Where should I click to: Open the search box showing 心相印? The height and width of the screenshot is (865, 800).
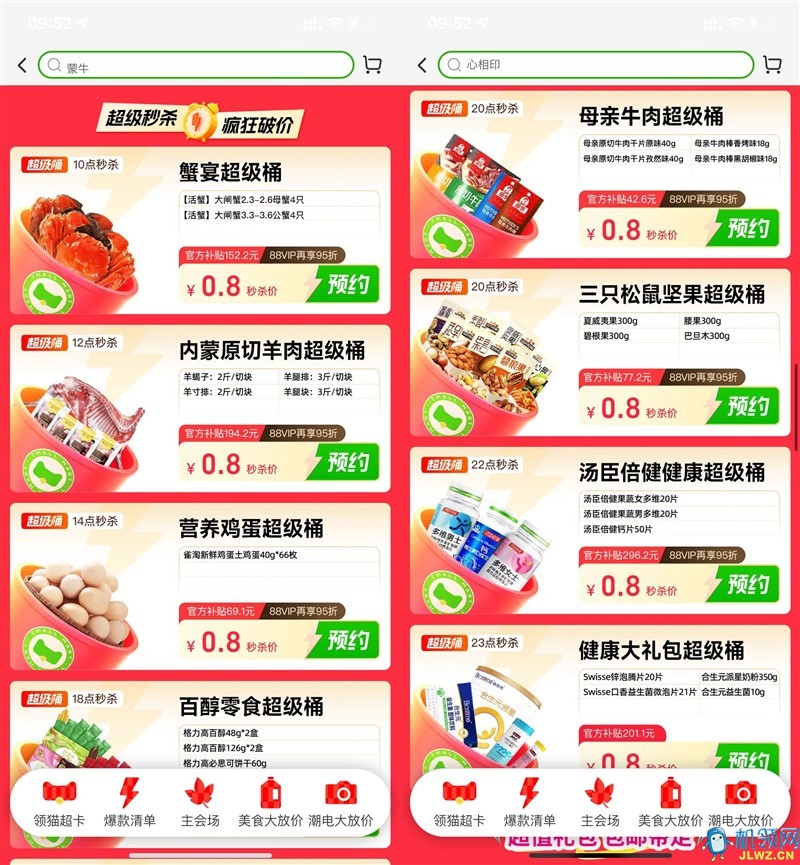coord(595,66)
